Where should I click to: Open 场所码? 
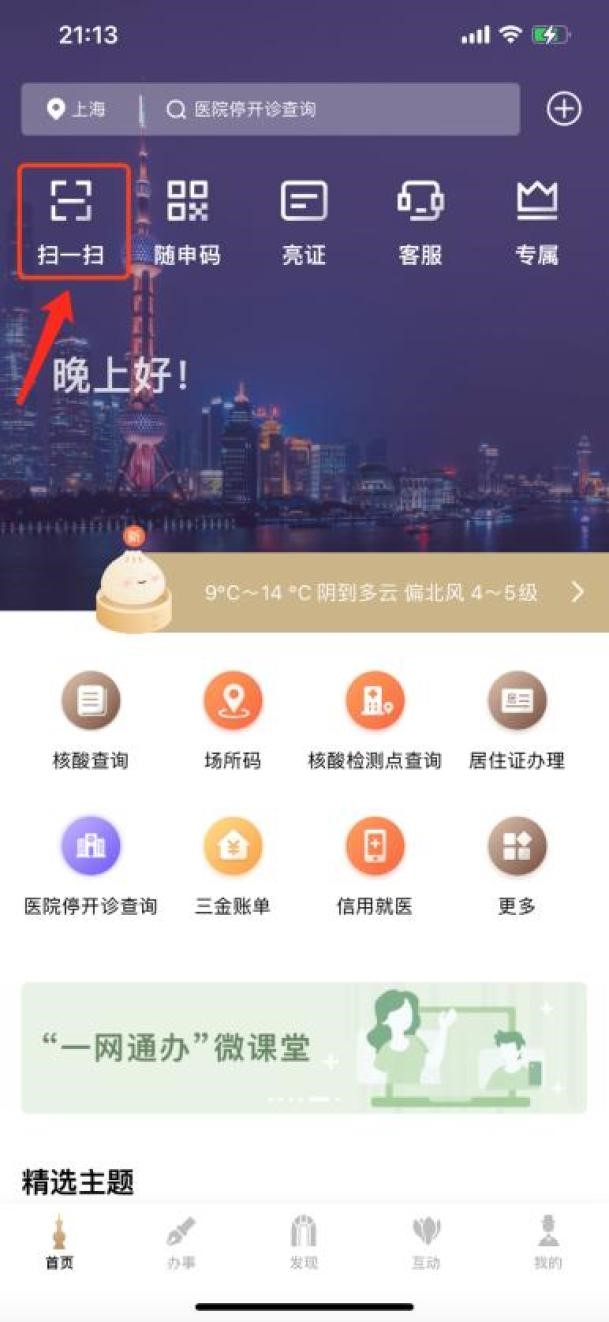click(x=233, y=718)
